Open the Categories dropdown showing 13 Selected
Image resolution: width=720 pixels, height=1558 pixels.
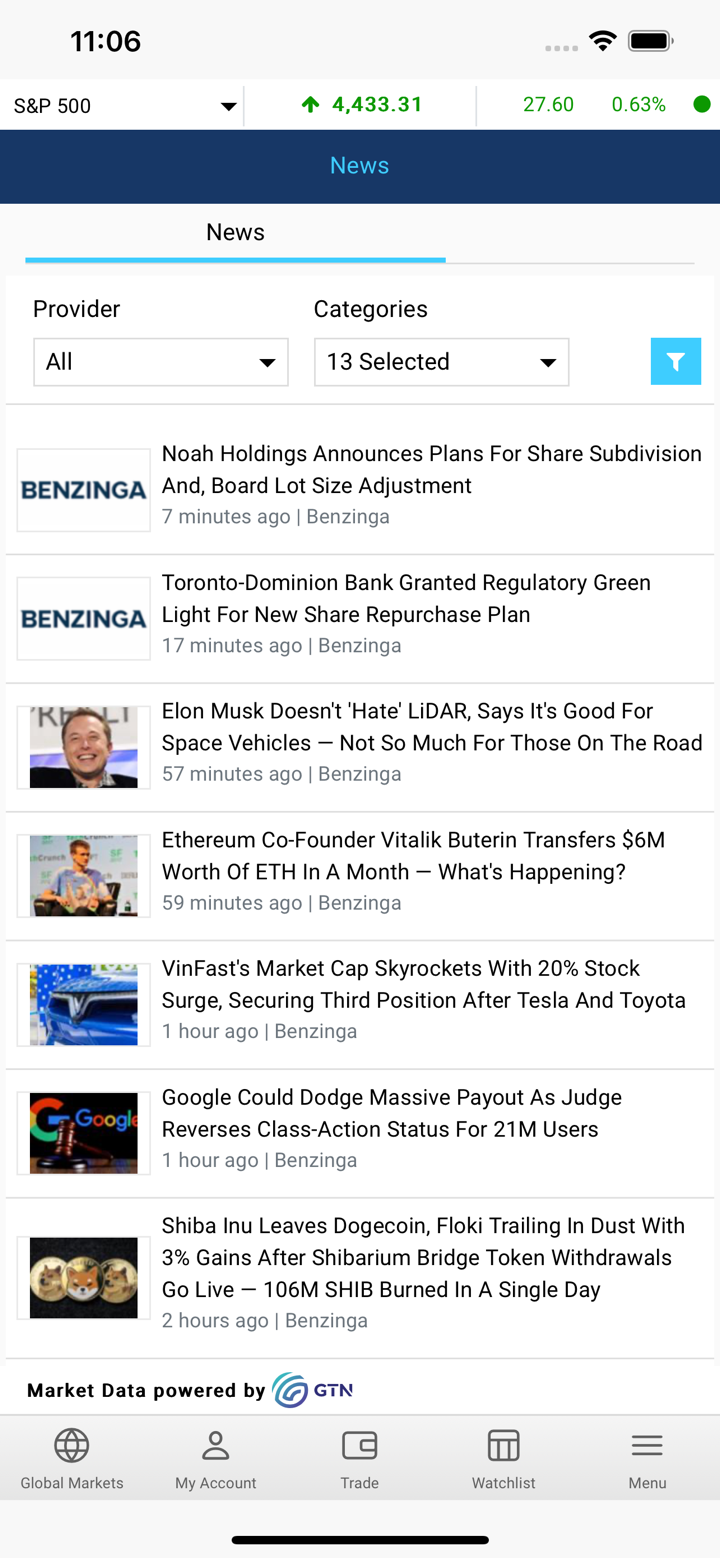click(x=441, y=362)
